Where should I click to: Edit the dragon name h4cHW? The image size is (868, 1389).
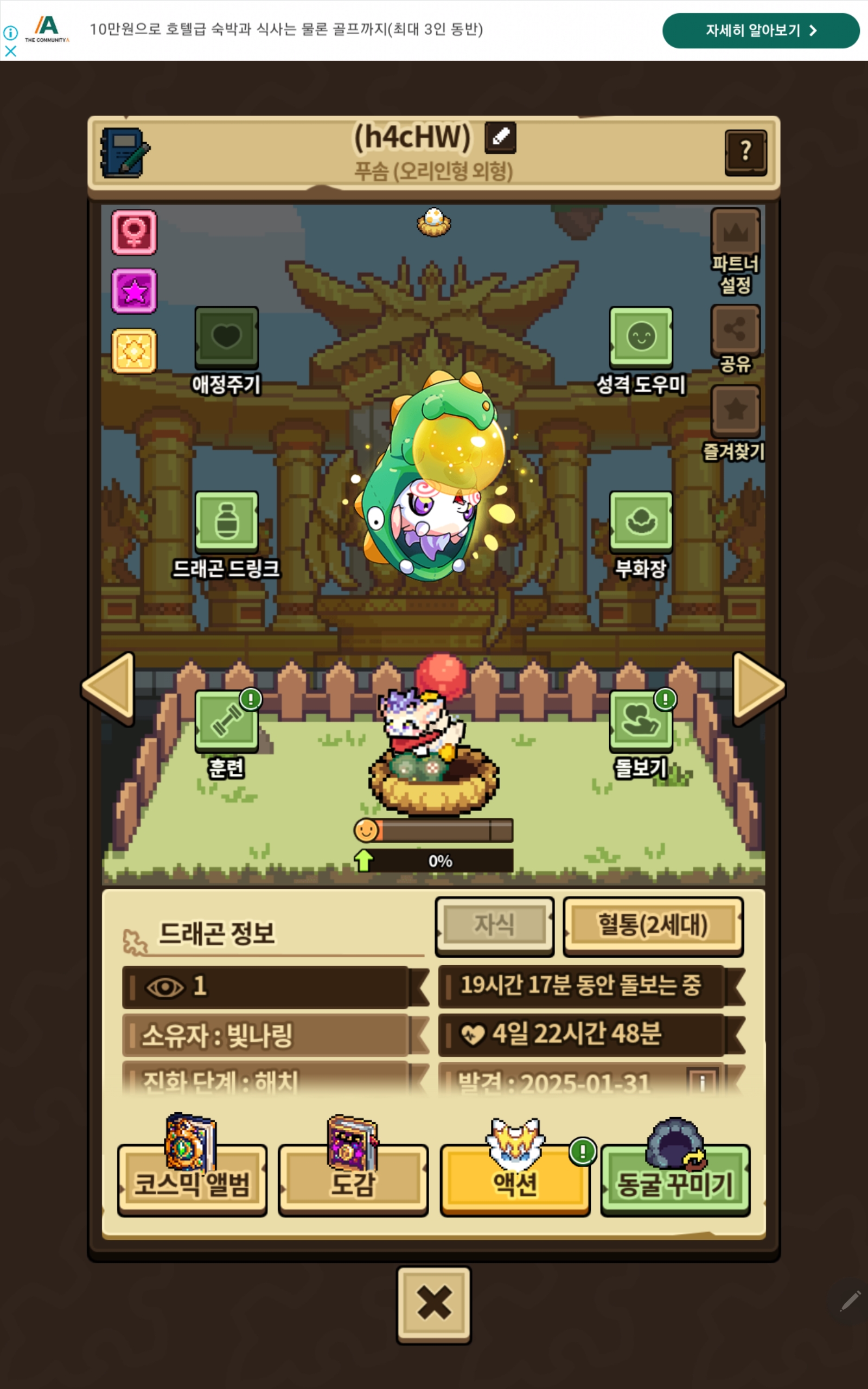pyautogui.click(x=500, y=138)
